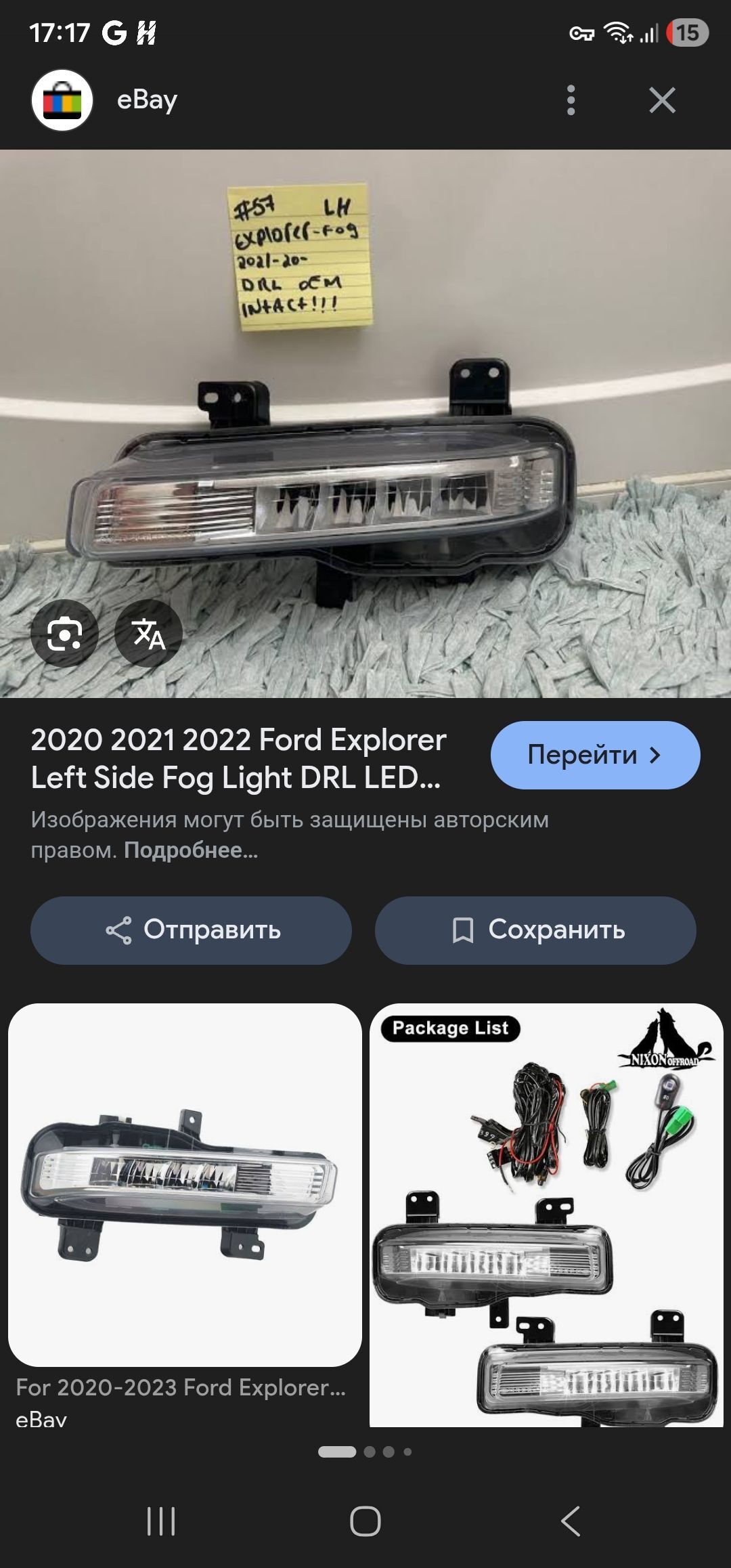This screenshot has height=1568, width=731.
Task: Close the image preview
Action: pyautogui.click(x=662, y=100)
